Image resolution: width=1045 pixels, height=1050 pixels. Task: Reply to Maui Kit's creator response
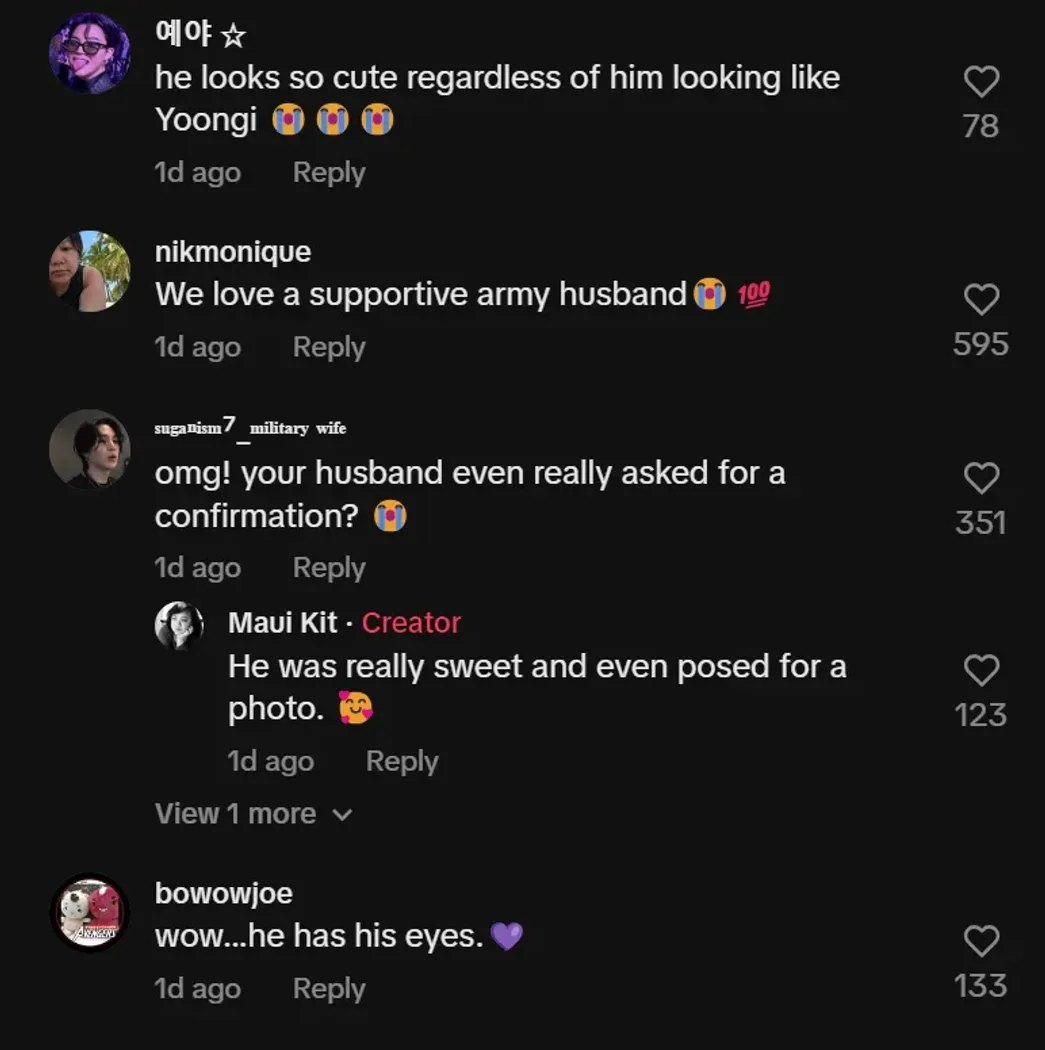[401, 761]
